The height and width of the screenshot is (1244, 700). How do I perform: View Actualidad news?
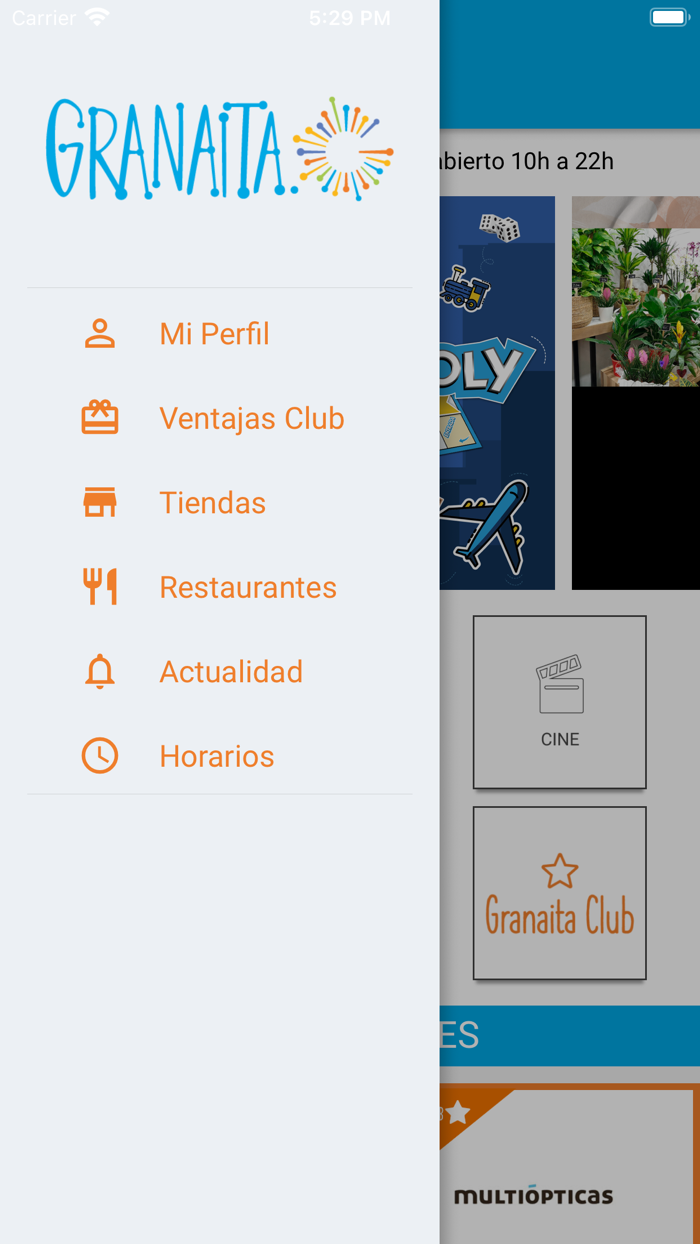coord(230,672)
